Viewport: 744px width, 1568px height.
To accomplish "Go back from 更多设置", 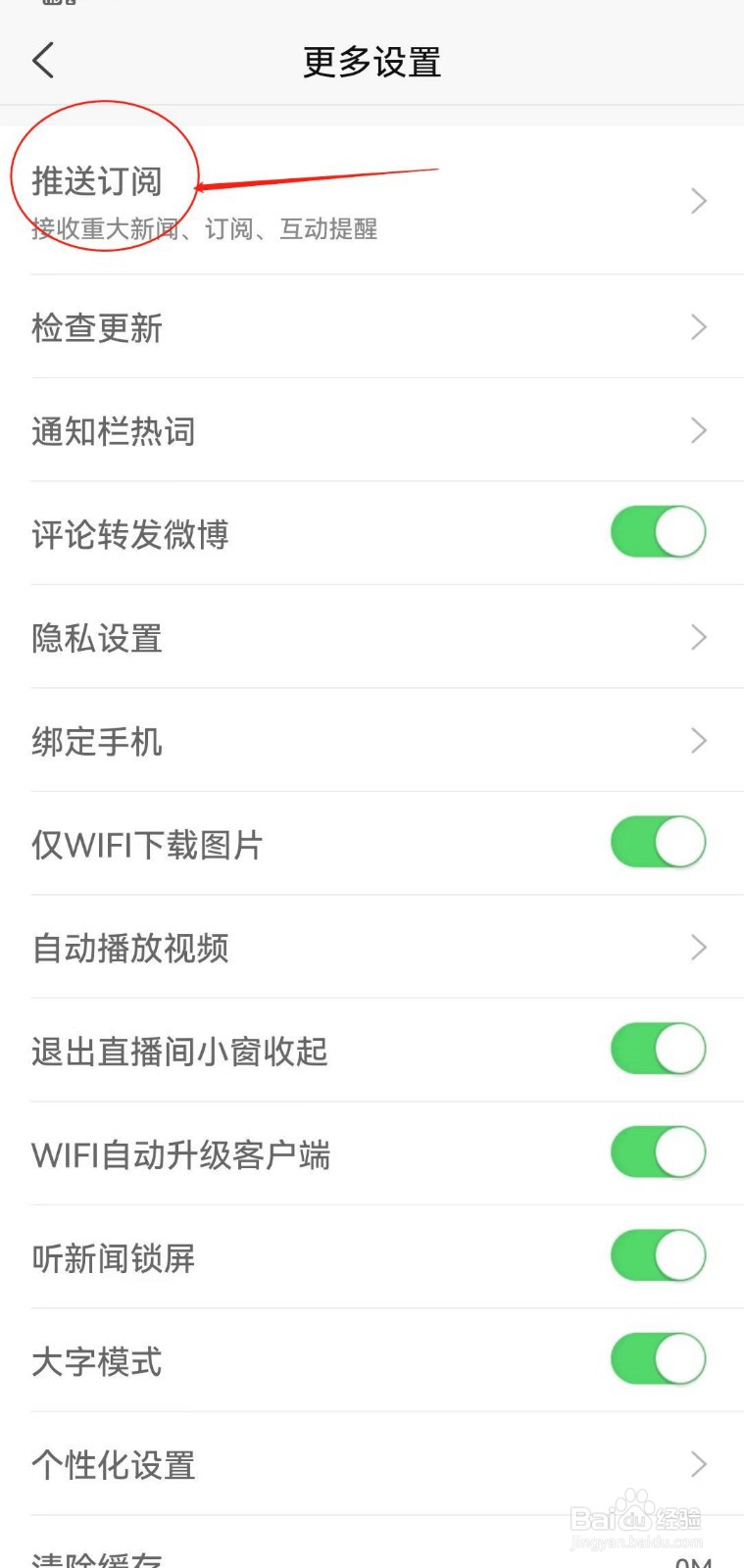I will 43,61.
